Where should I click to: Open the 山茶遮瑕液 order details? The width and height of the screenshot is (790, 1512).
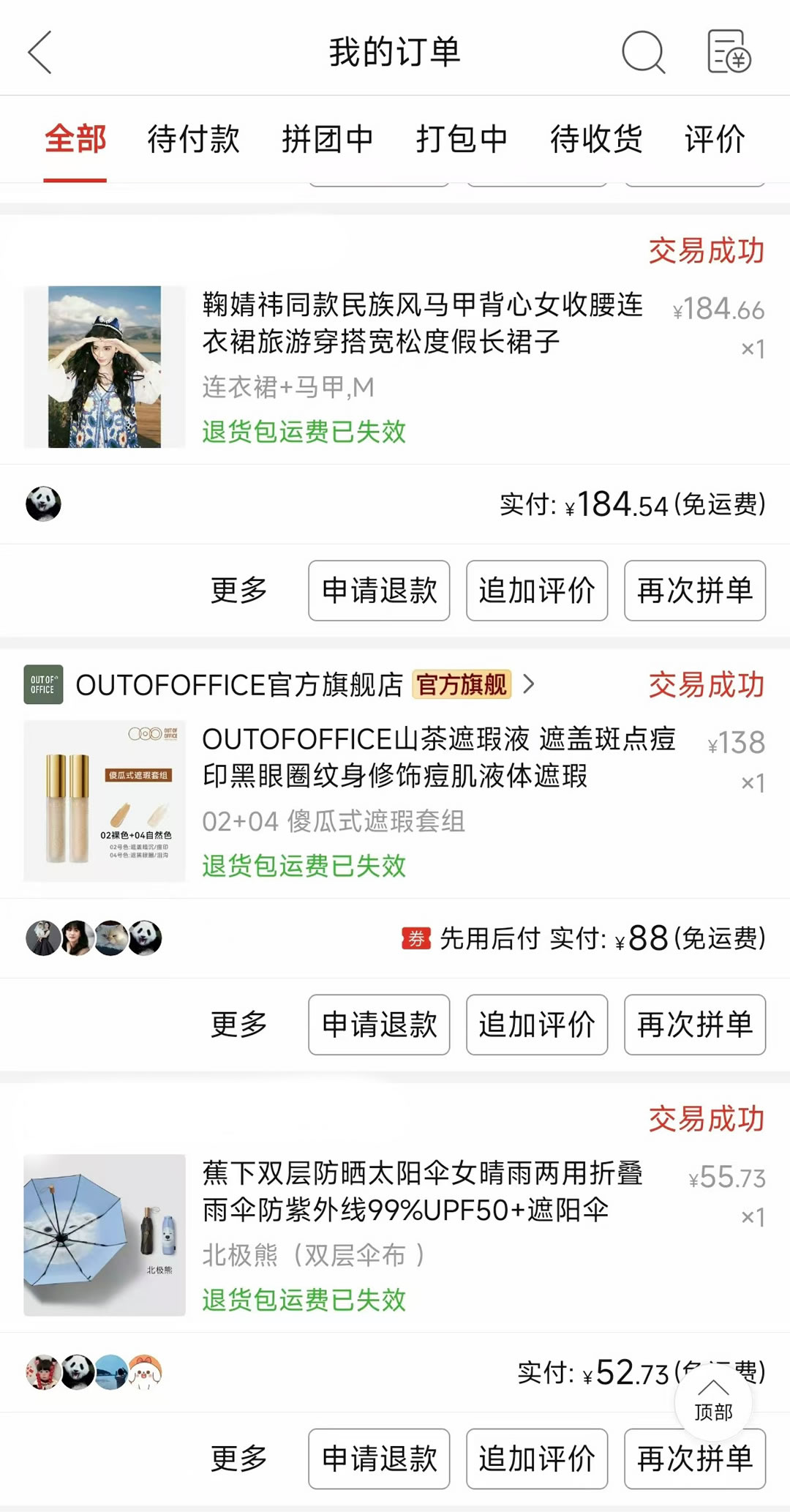437,758
